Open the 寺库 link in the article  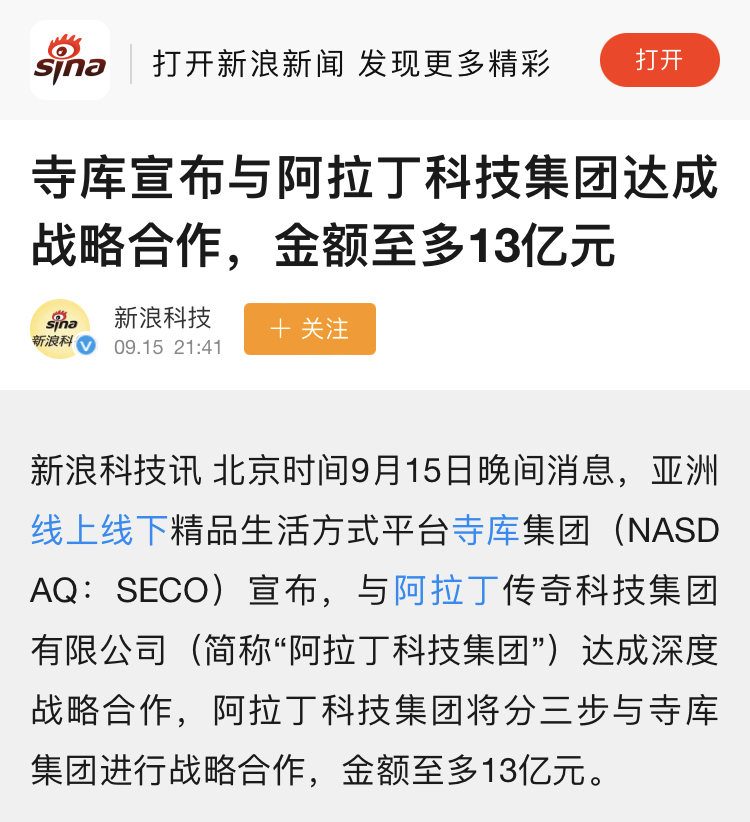486,530
